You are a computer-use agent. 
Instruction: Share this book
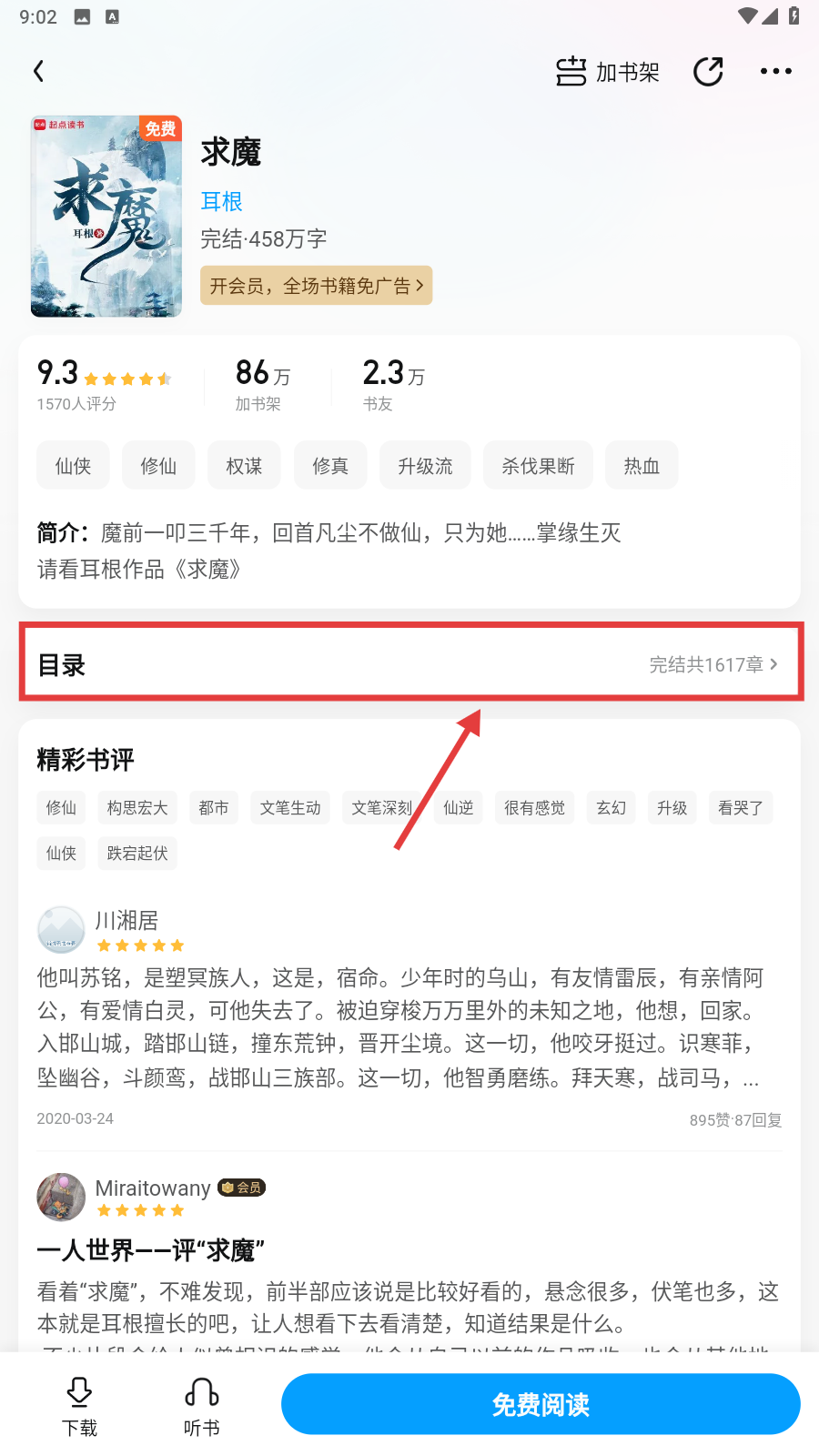708,71
